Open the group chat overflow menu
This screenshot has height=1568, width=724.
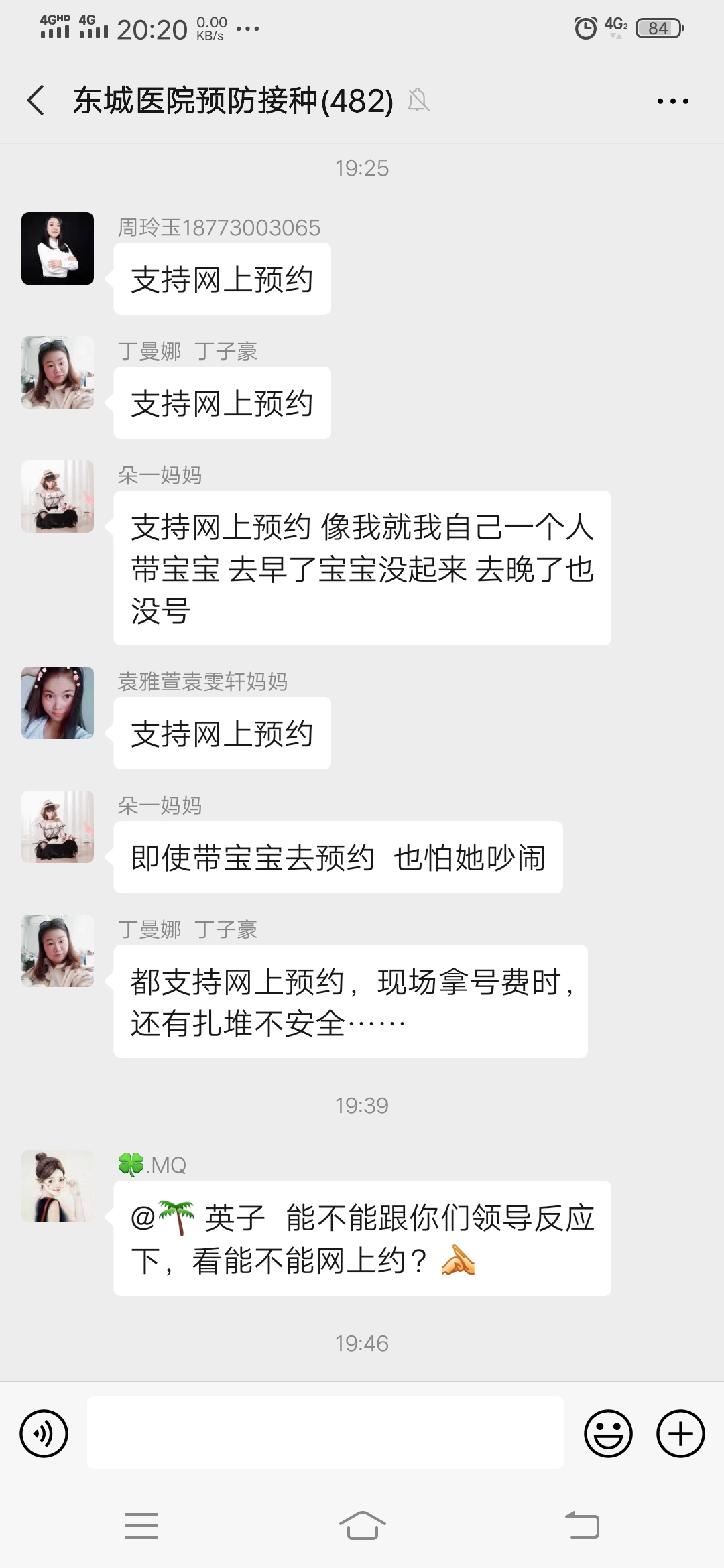tap(672, 101)
